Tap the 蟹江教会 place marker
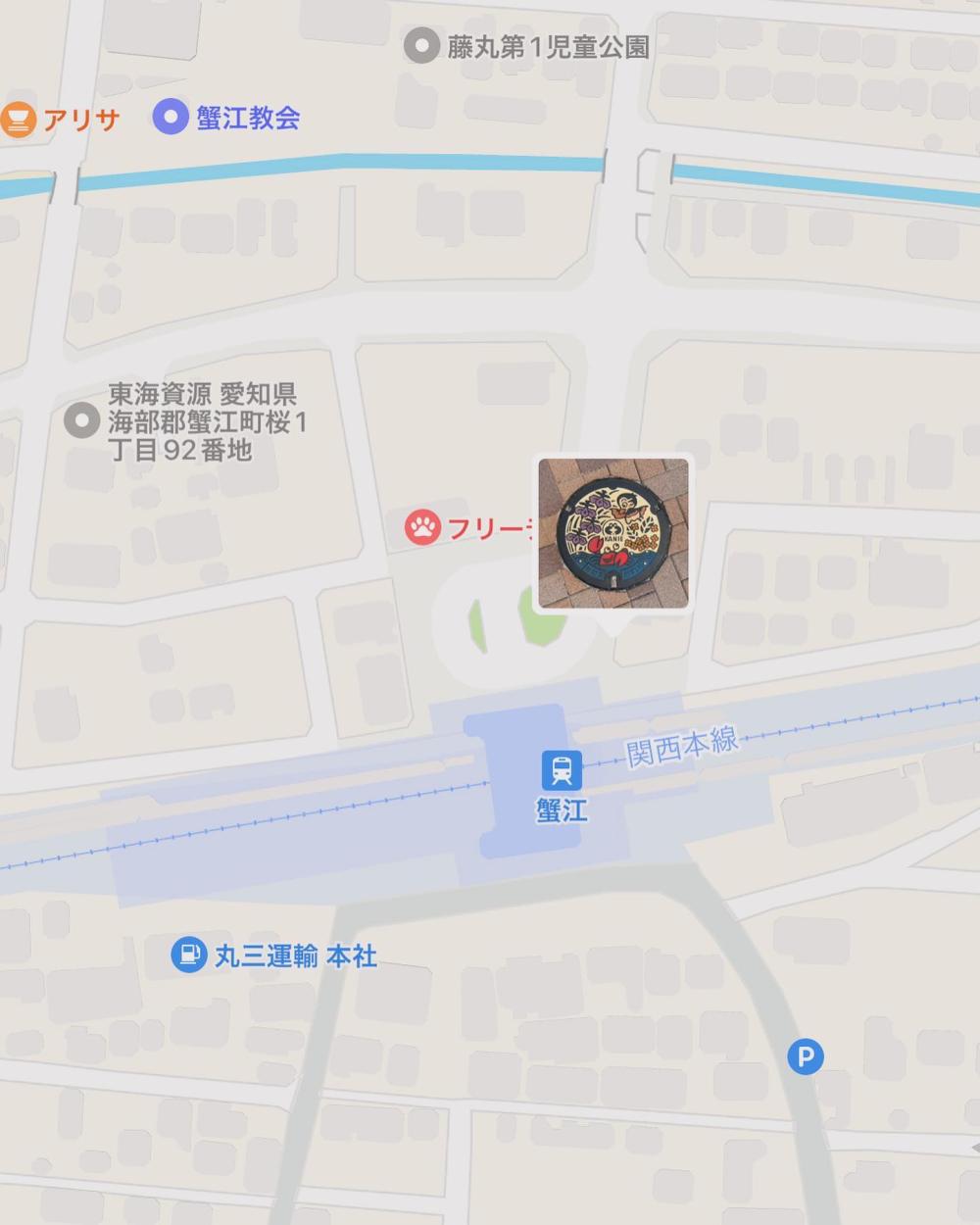980x1225 pixels. pyautogui.click(x=171, y=118)
